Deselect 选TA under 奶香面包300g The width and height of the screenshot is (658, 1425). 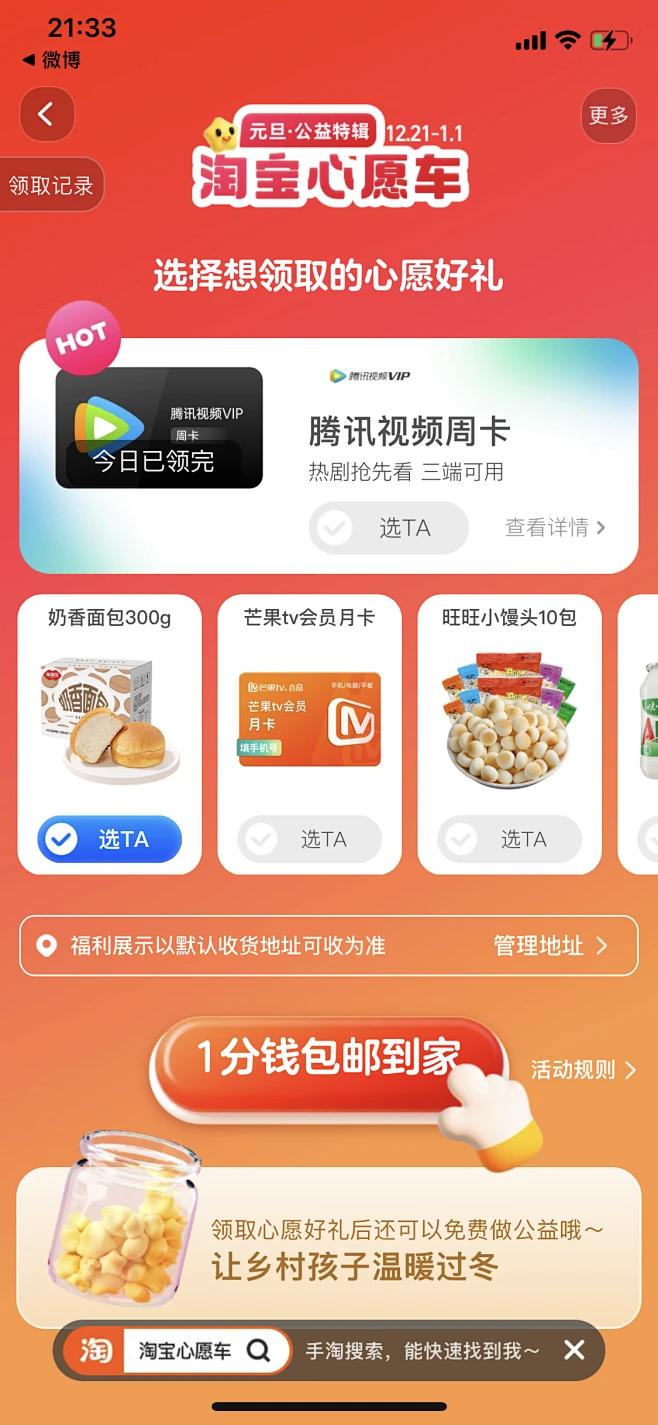coord(110,839)
